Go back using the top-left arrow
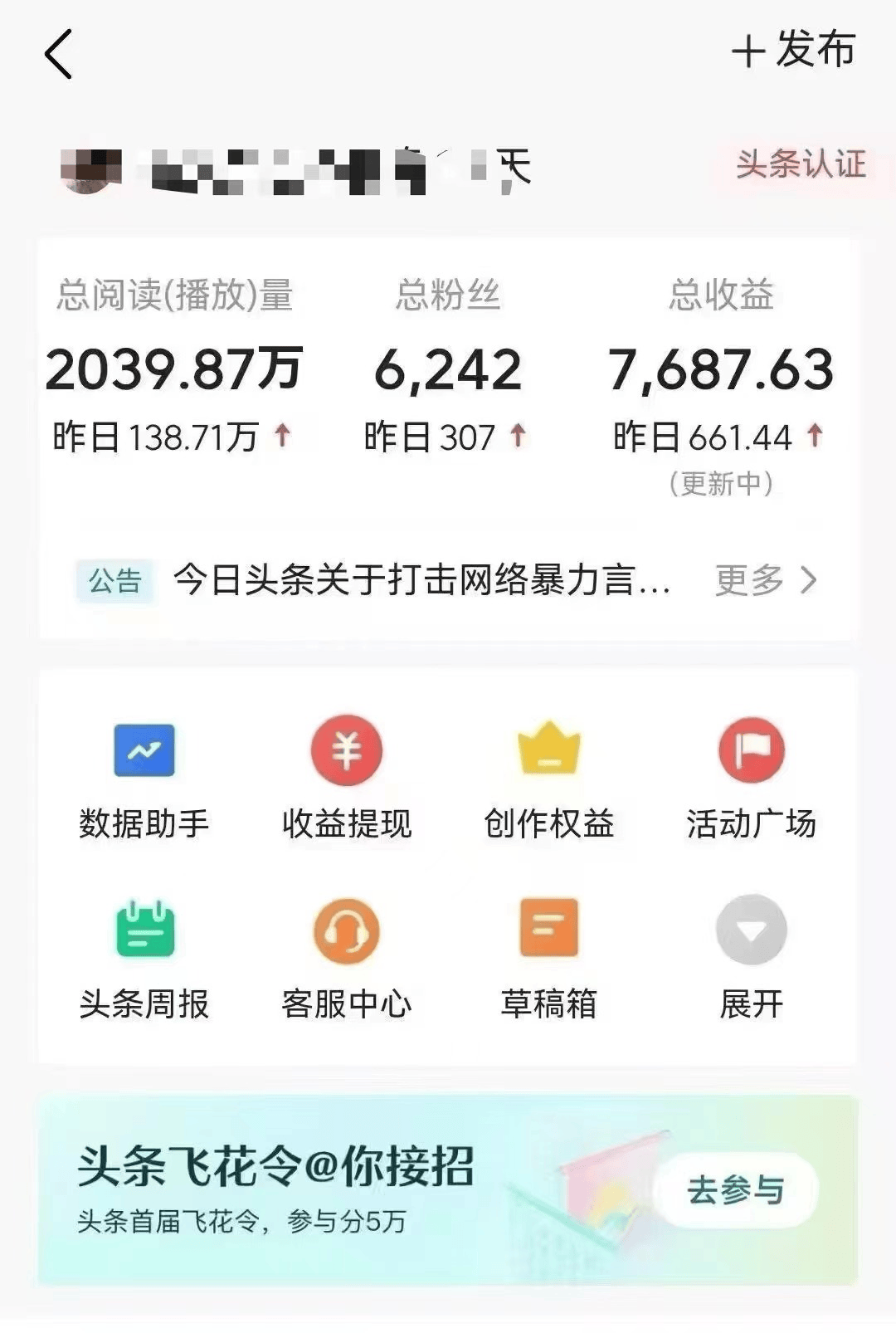The image size is (896, 1333). coord(58,55)
